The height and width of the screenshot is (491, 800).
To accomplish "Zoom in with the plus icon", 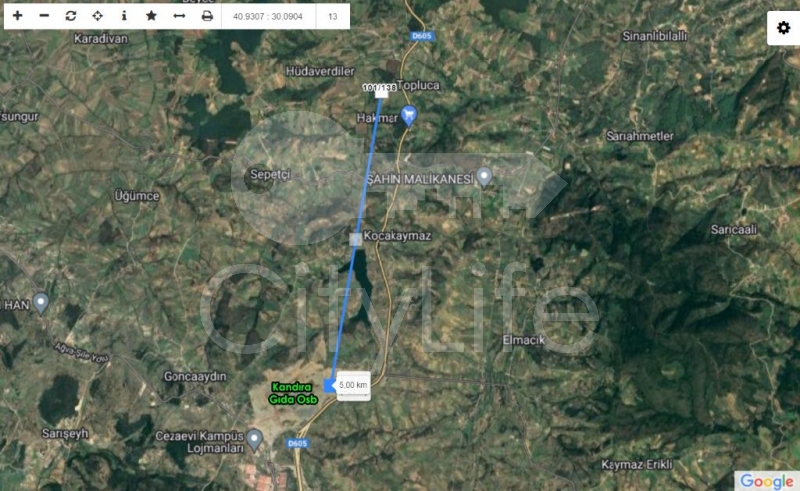I will point(17,16).
